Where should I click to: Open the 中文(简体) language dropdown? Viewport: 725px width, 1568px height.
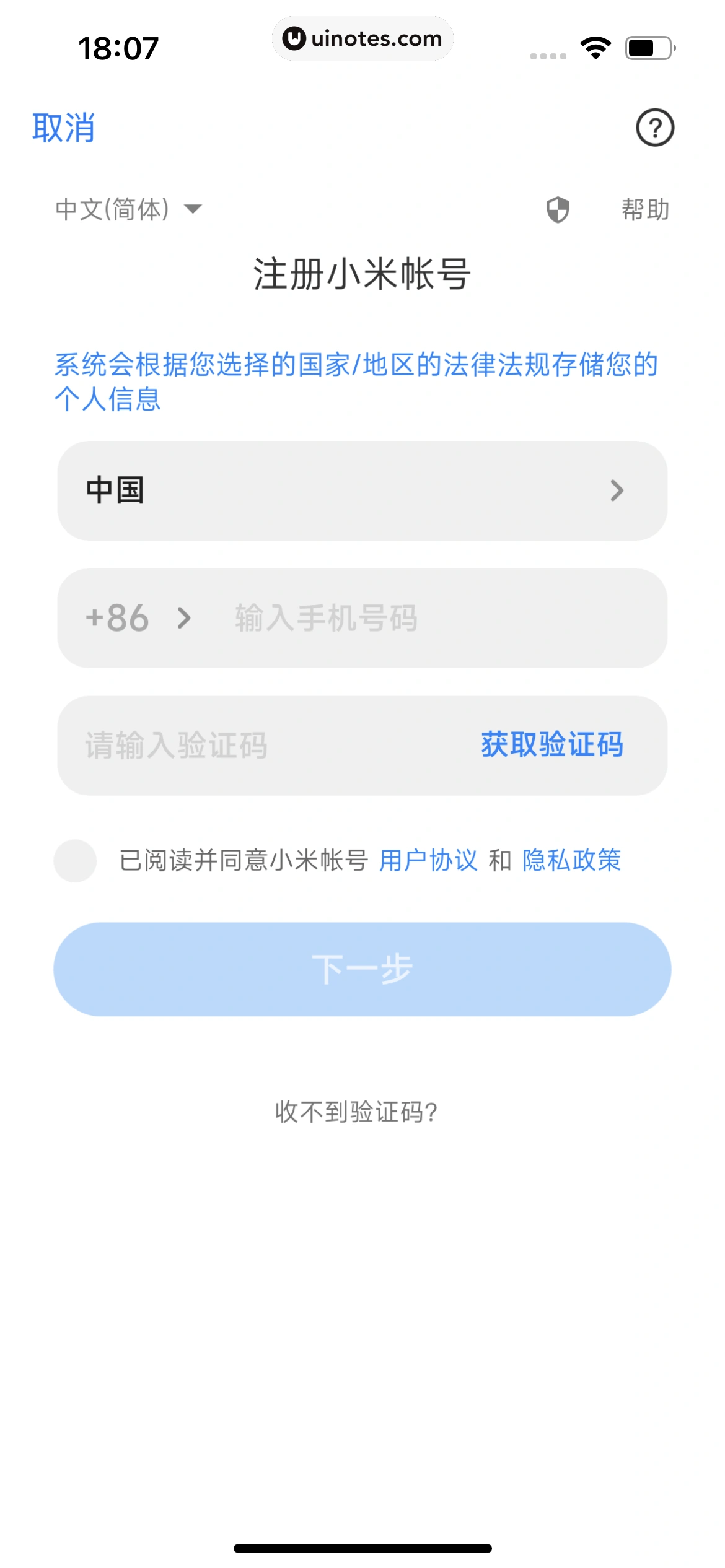pyautogui.click(x=128, y=209)
